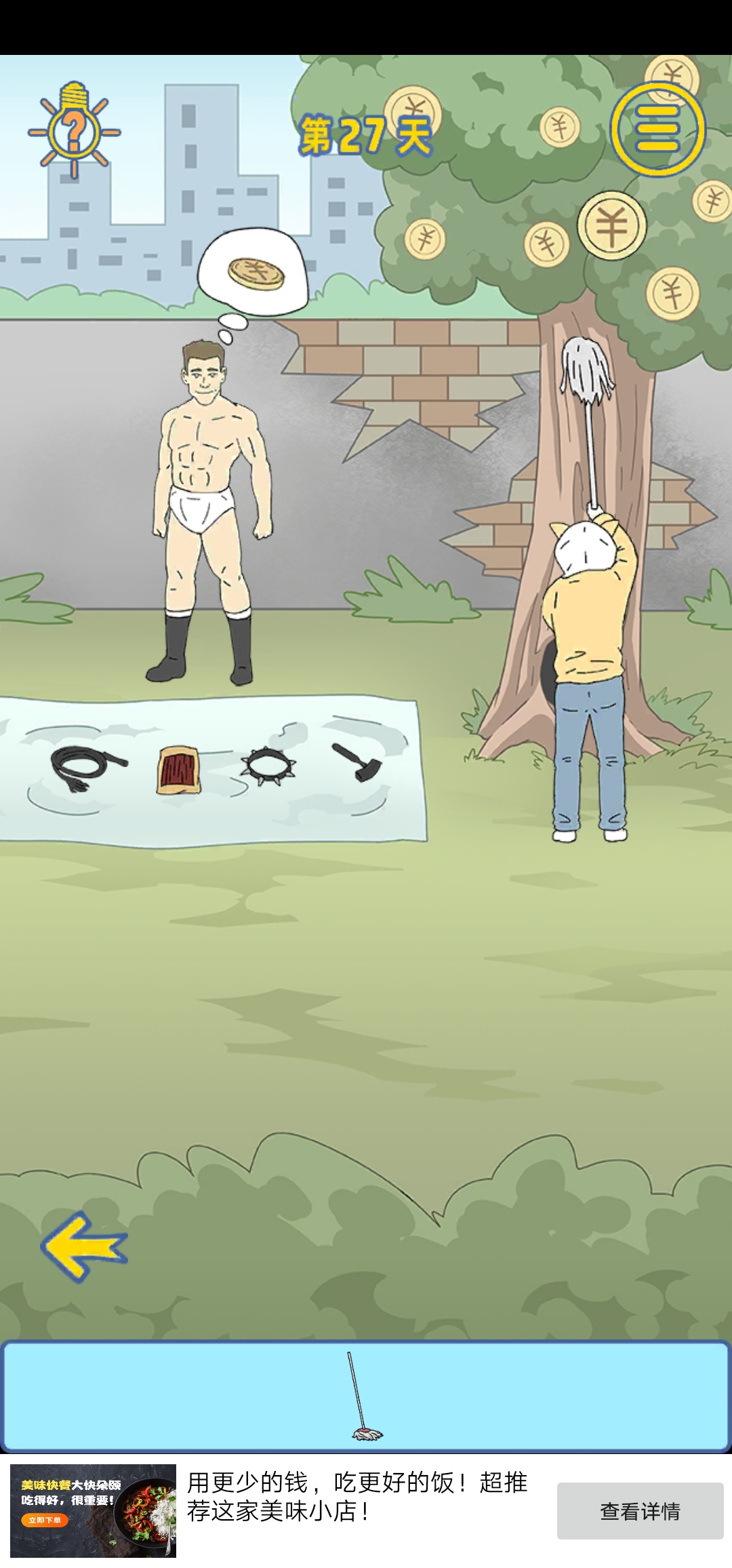Tap the meat package on the mat
Viewport: 732px width, 1568px height.
(x=180, y=770)
